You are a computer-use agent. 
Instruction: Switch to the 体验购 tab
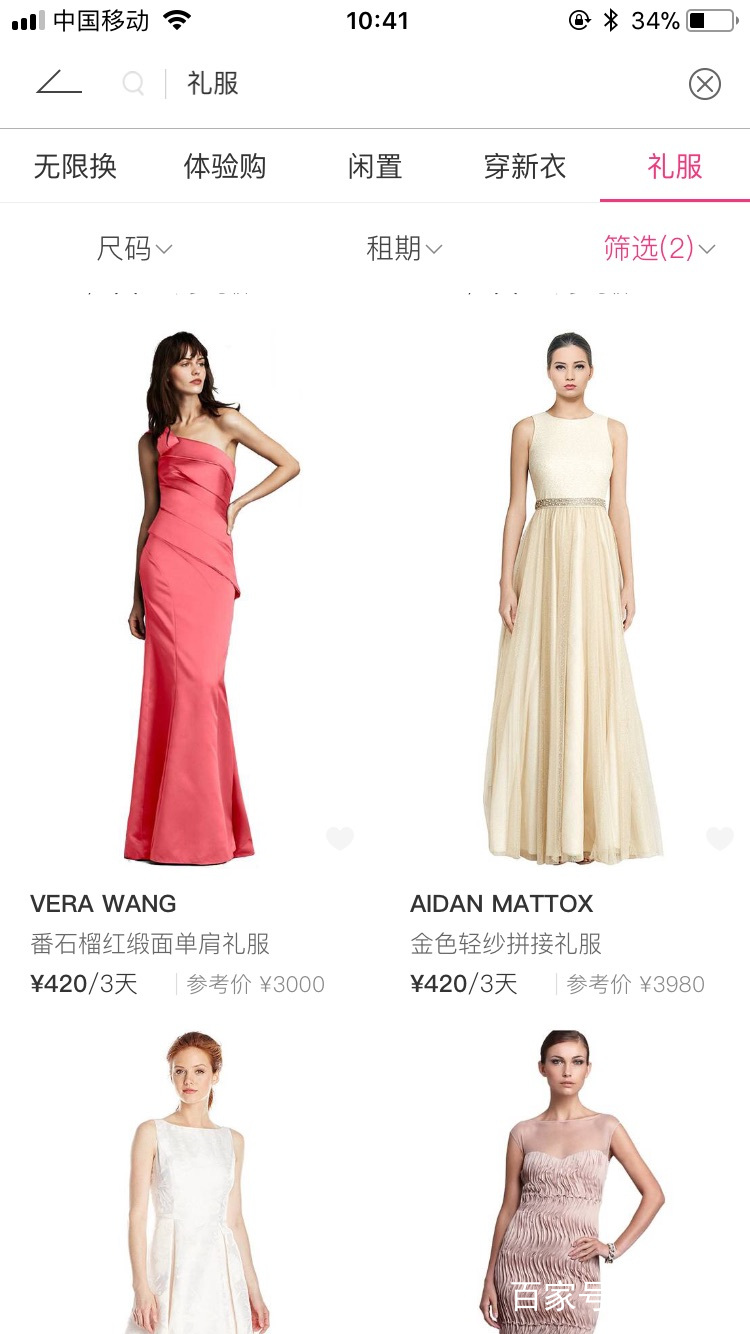pos(225,166)
